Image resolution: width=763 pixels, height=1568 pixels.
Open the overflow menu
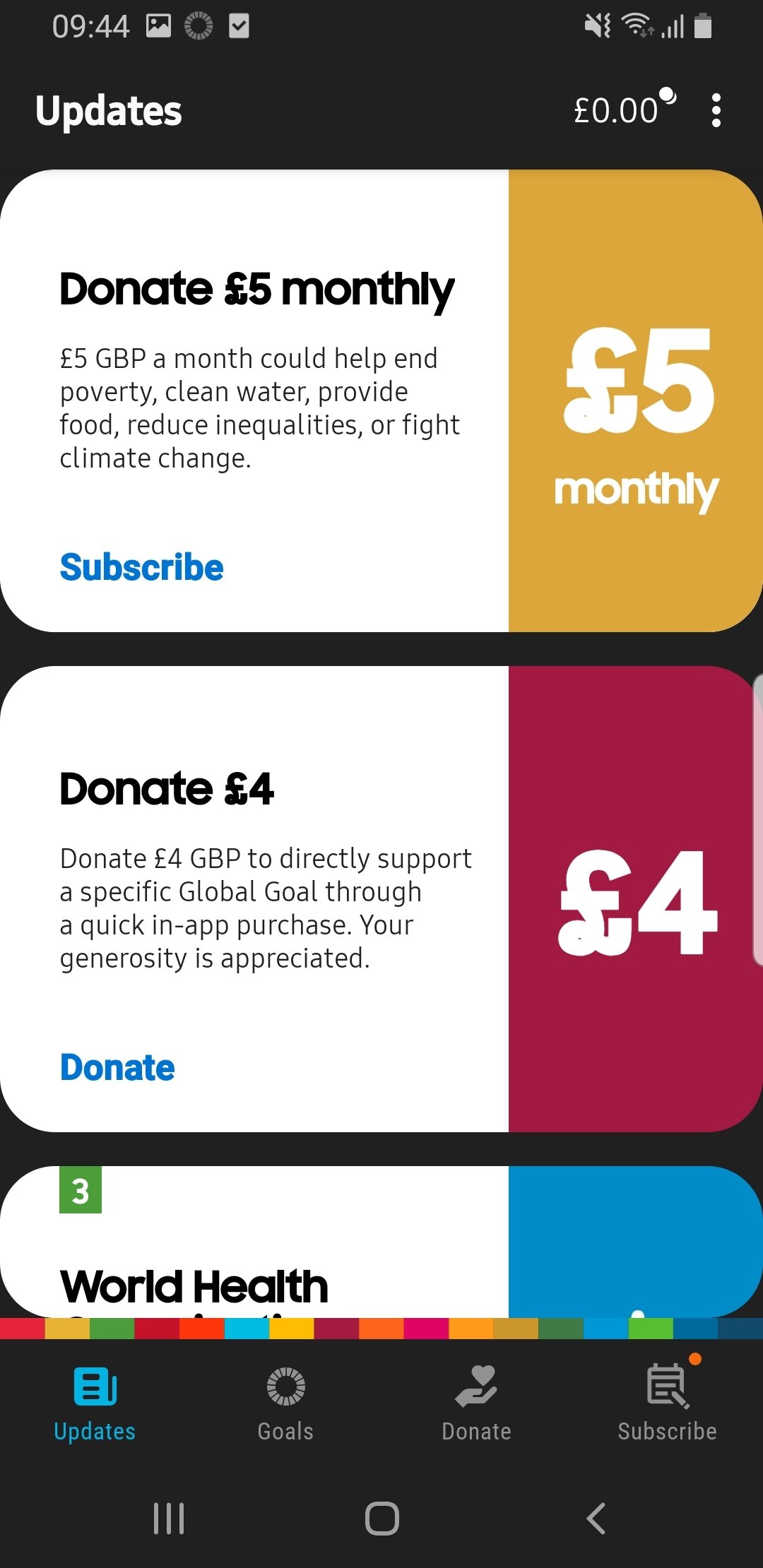pos(716,111)
